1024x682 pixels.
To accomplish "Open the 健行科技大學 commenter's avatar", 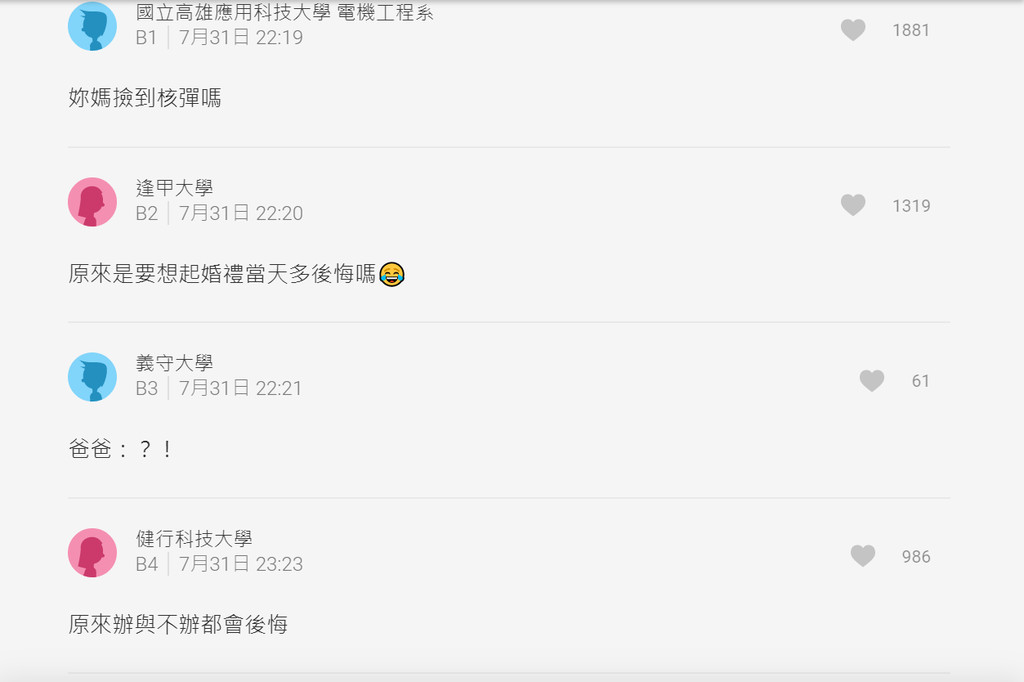I will (x=92, y=553).
